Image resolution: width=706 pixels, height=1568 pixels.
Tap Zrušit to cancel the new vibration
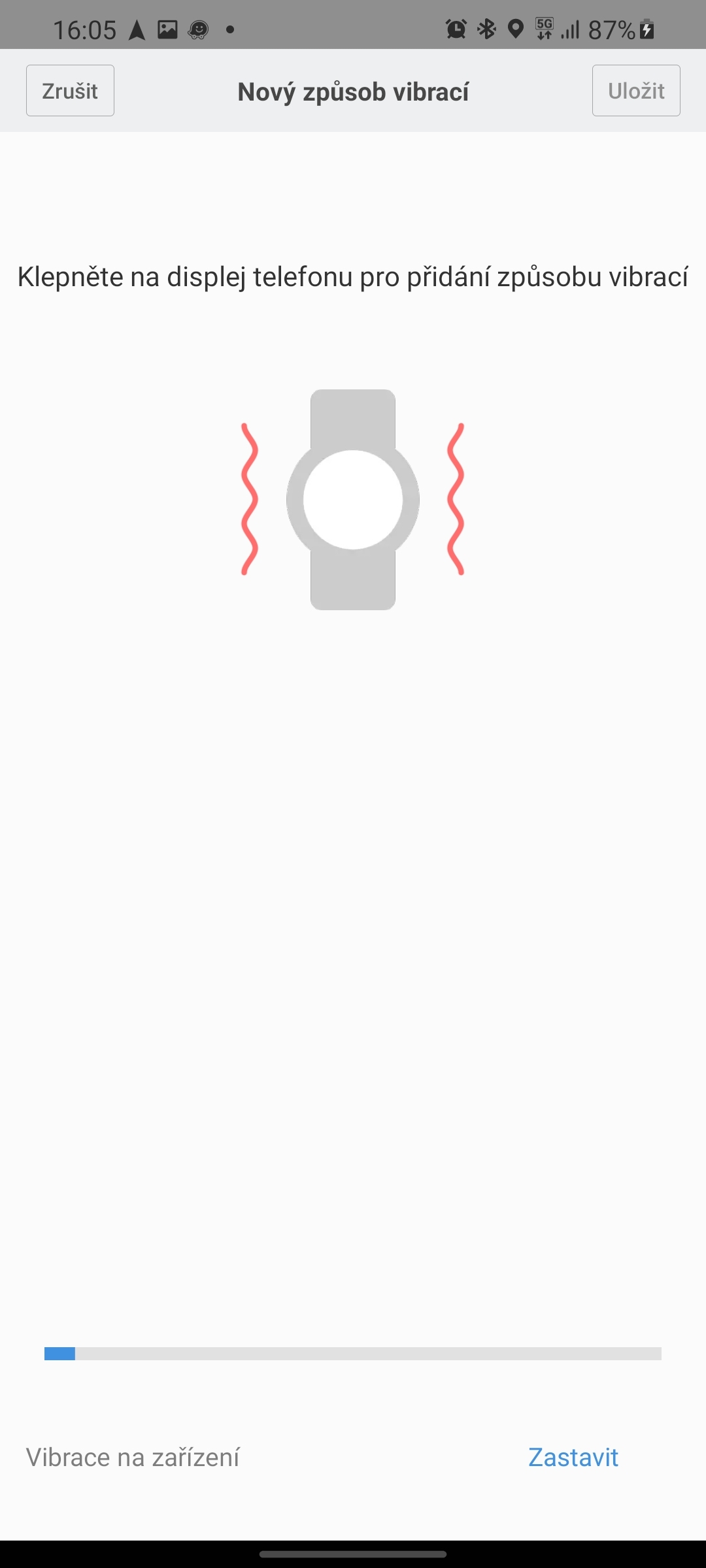click(x=70, y=91)
